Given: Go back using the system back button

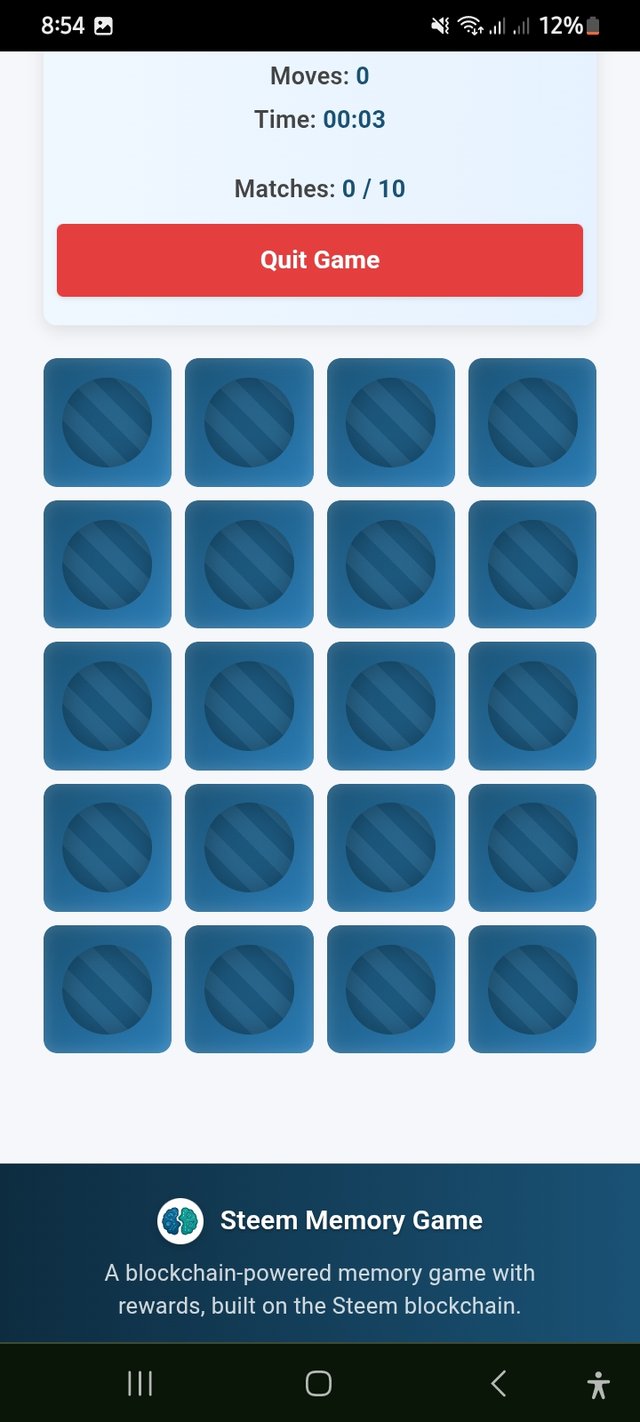Looking at the screenshot, I should (x=498, y=1383).
